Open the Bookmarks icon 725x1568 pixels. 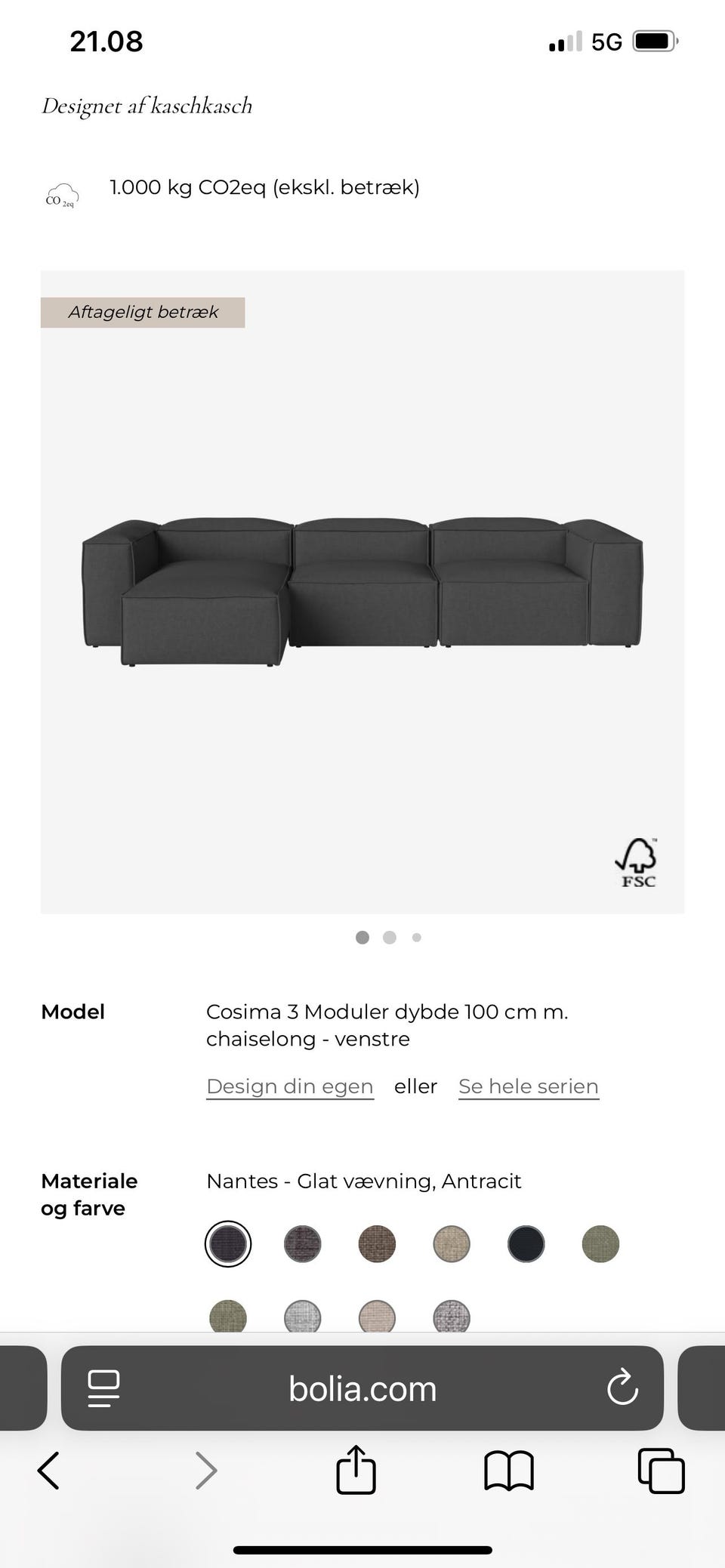click(507, 1470)
